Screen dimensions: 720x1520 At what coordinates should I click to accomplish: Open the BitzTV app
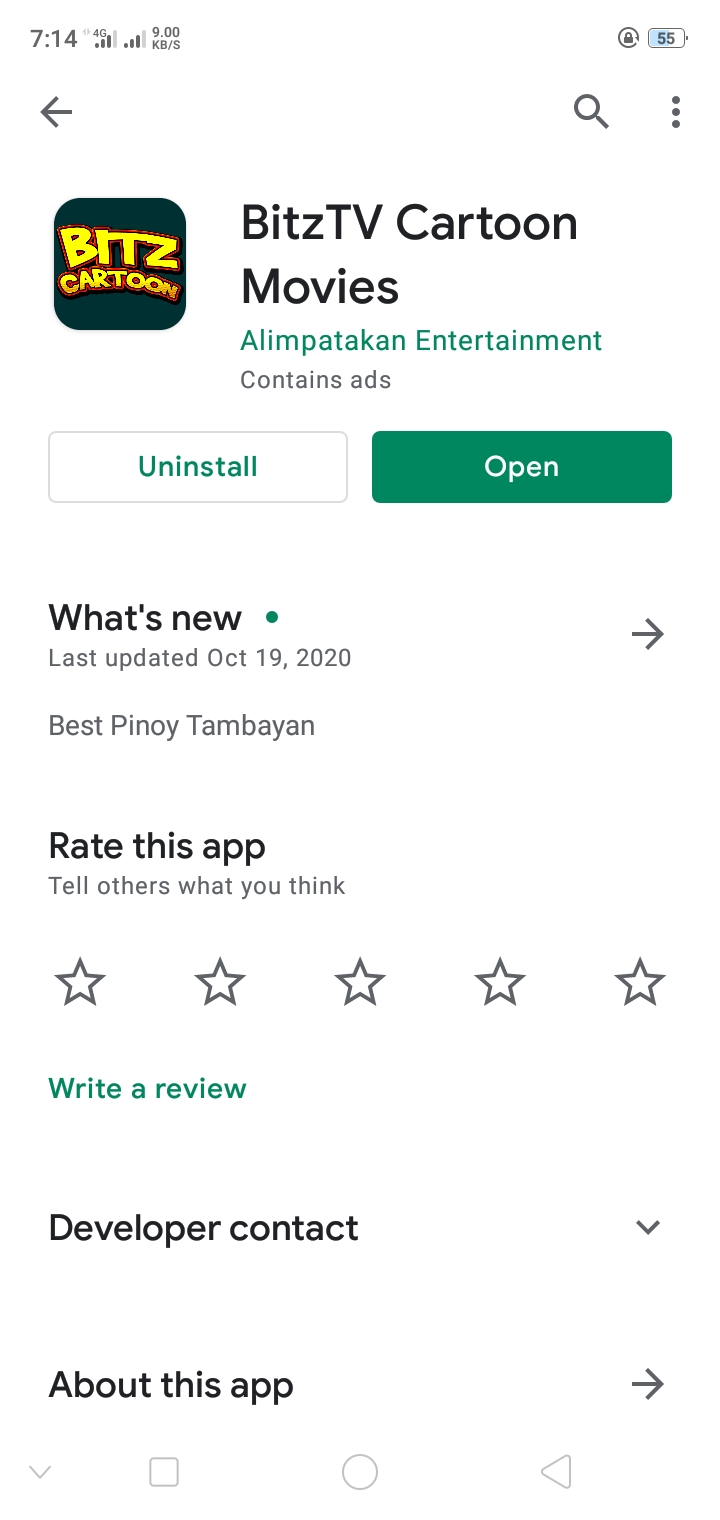pyautogui.click(x=521, y=467)
